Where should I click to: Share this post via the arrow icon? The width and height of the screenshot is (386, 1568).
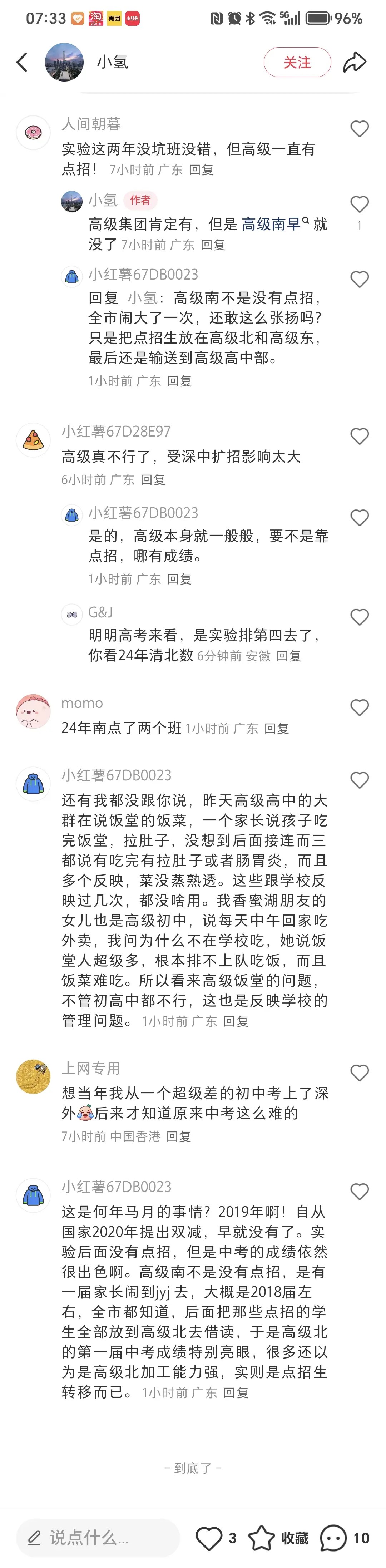pyautogui.click(x=354, y=62)
